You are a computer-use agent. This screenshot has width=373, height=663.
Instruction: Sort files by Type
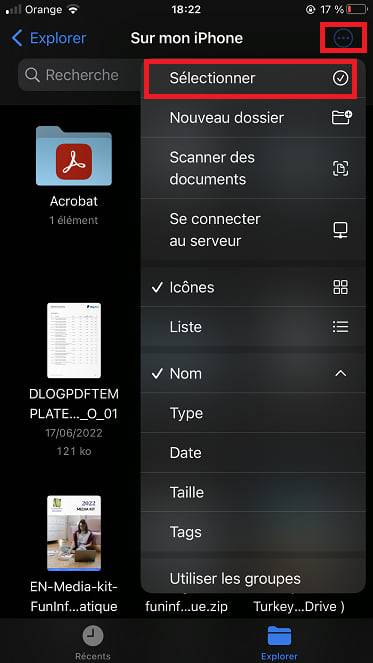(253, 413)
